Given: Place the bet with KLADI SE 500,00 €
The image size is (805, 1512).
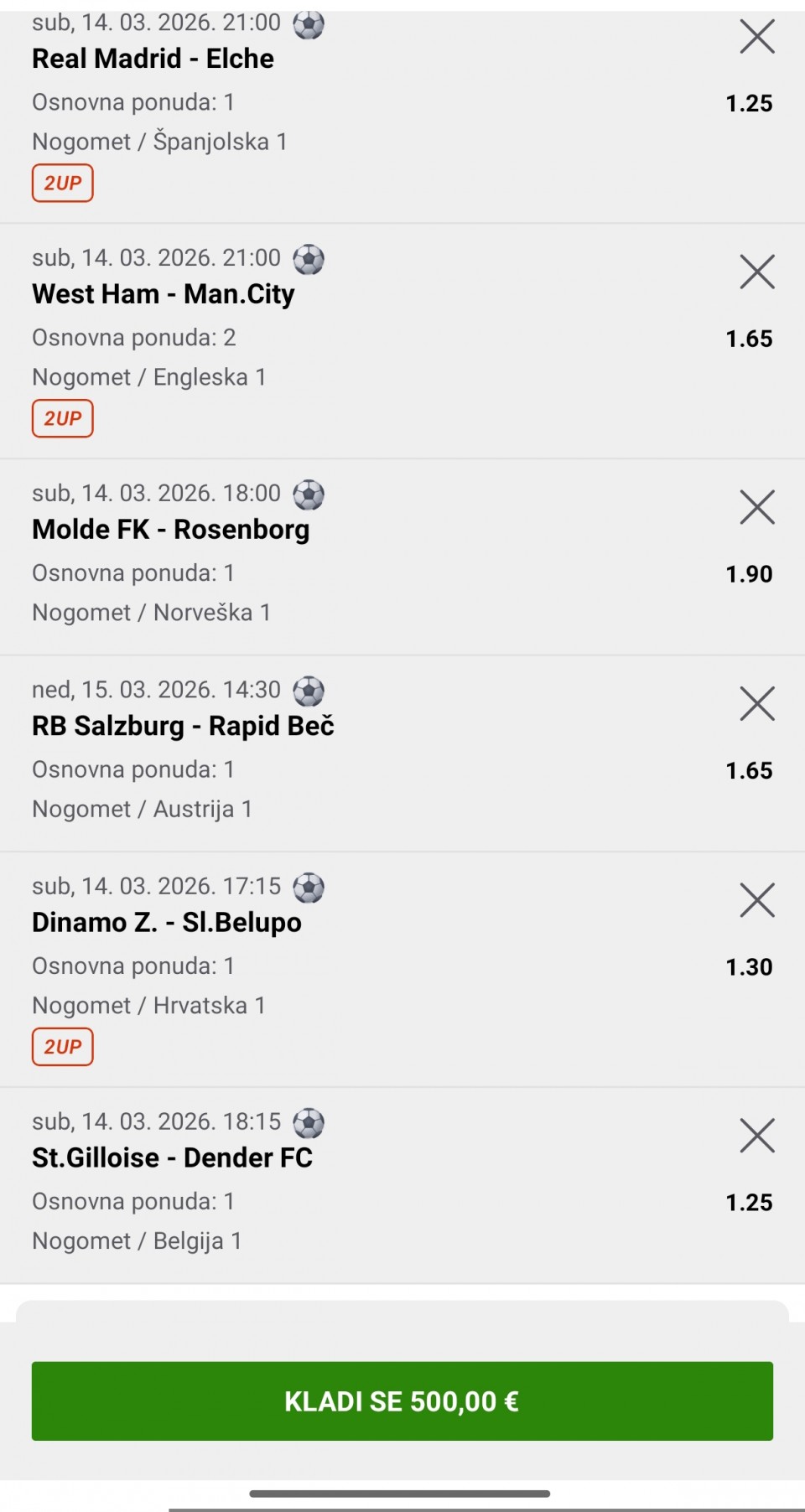Looking at the screenshot, I should point(402,1401).
